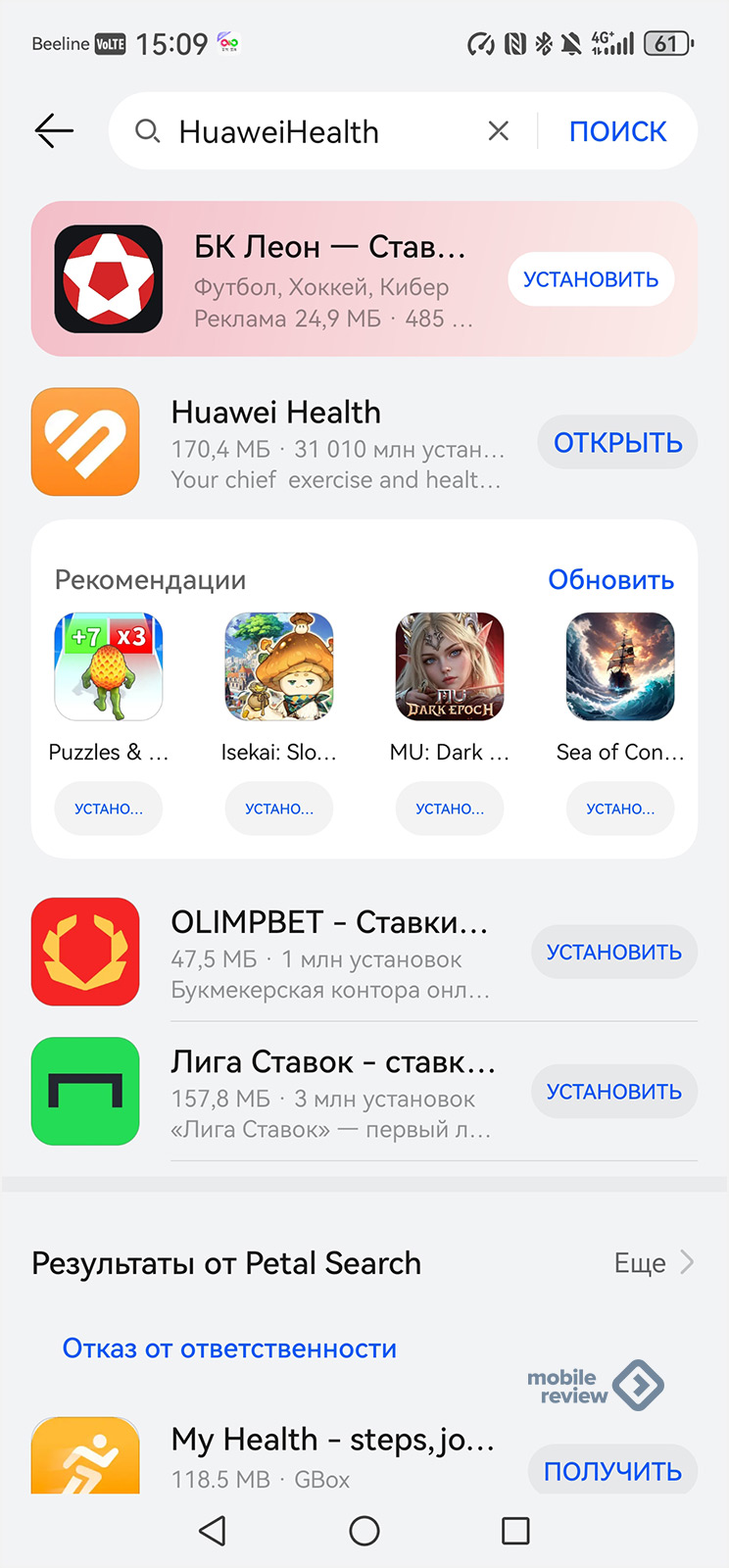Install Лига Ставок app
The width and height of the screenshot is (729, 1568).
(613, 1092)
